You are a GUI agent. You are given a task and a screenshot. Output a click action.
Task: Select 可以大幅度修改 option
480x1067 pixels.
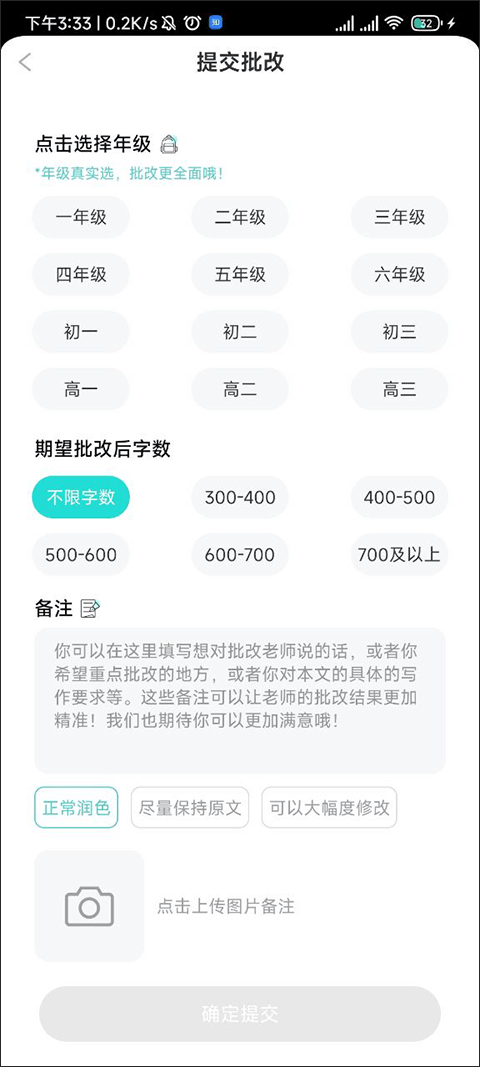click(329, 807)
